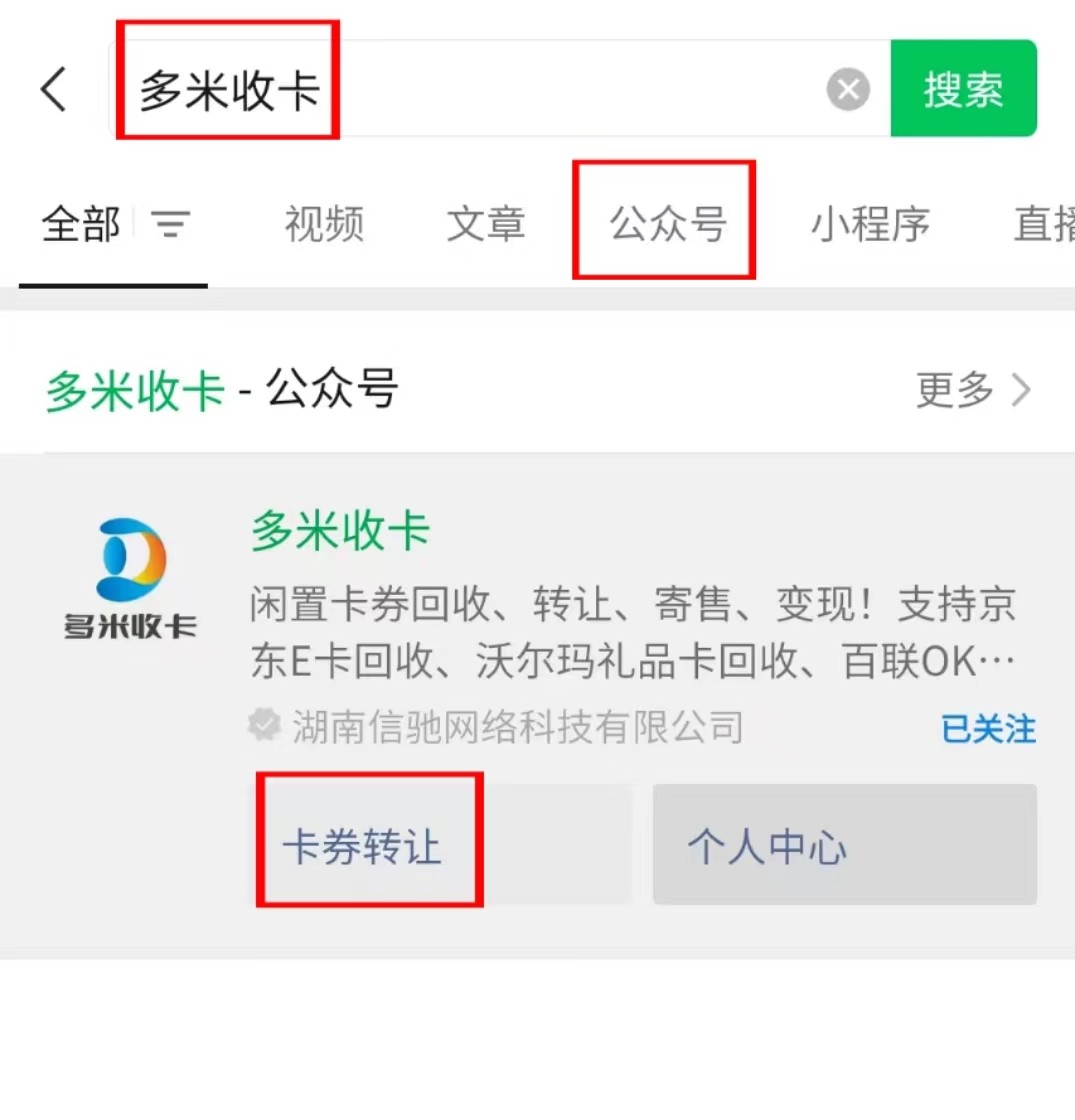Tap the back arrow to exit search
Viewport: 1075px width, 1120px height.
[53, 88]
